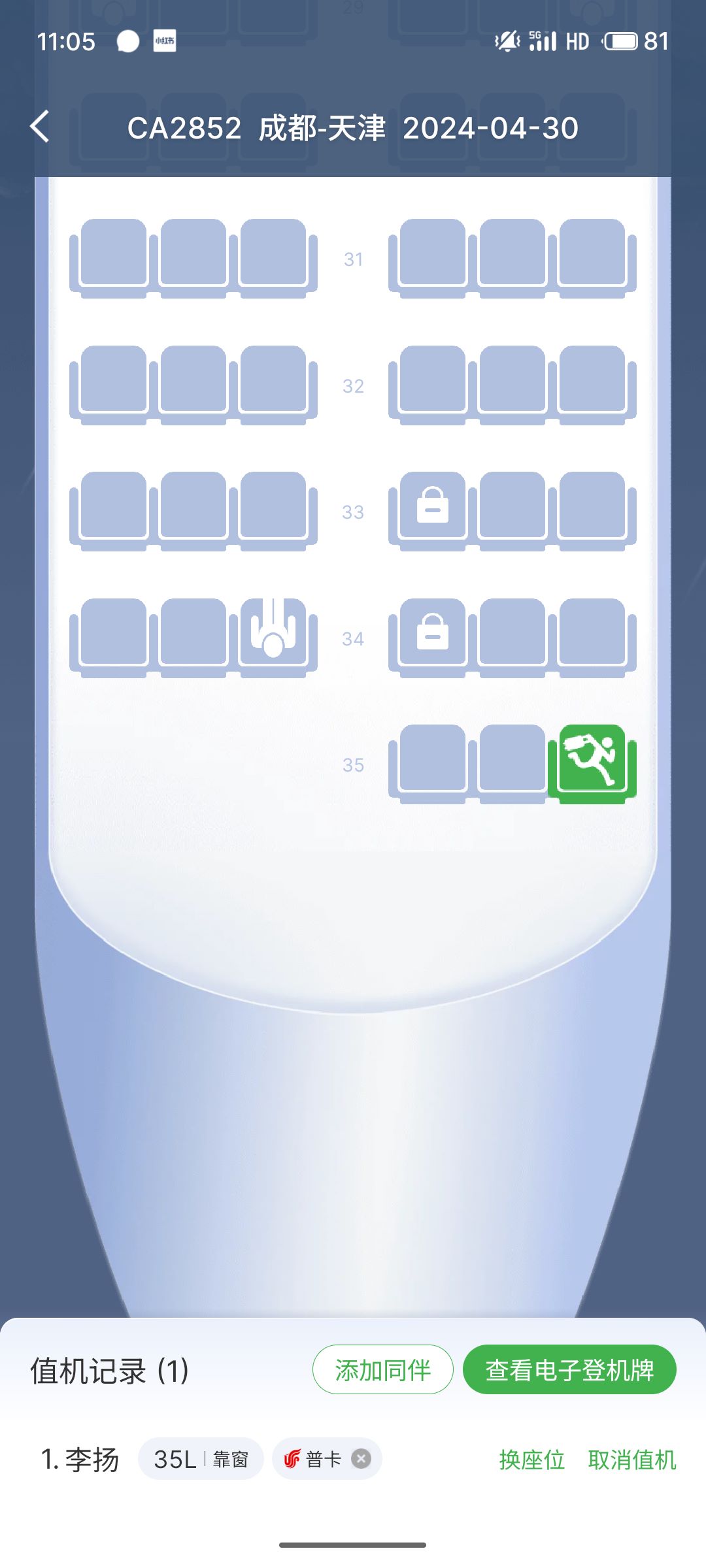Tap 换座位 to change seat
Image resolution: width=706 pixels, height=1568 pixels.
(x=531, y=1460)
